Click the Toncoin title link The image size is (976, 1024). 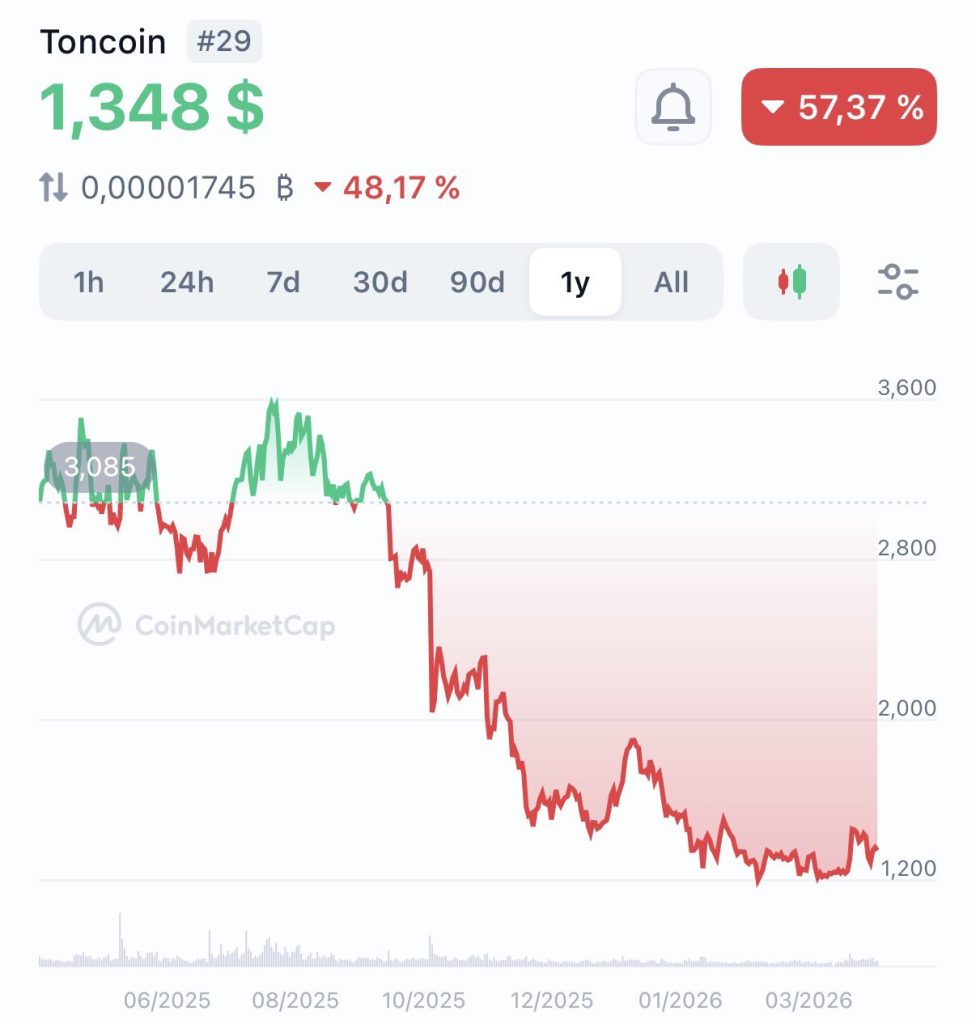pyautogui.click(x=105, y=42)
